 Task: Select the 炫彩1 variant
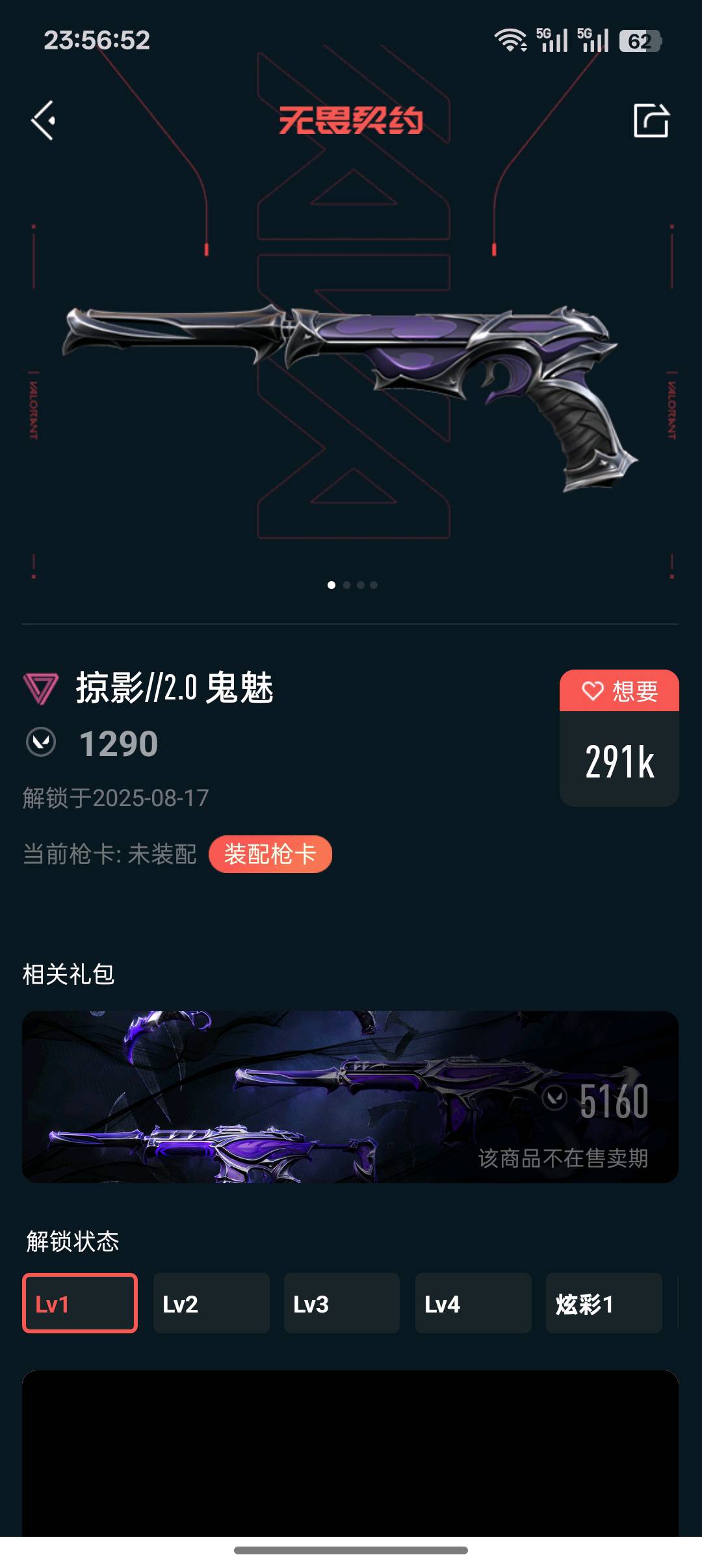pos(604,1303)
